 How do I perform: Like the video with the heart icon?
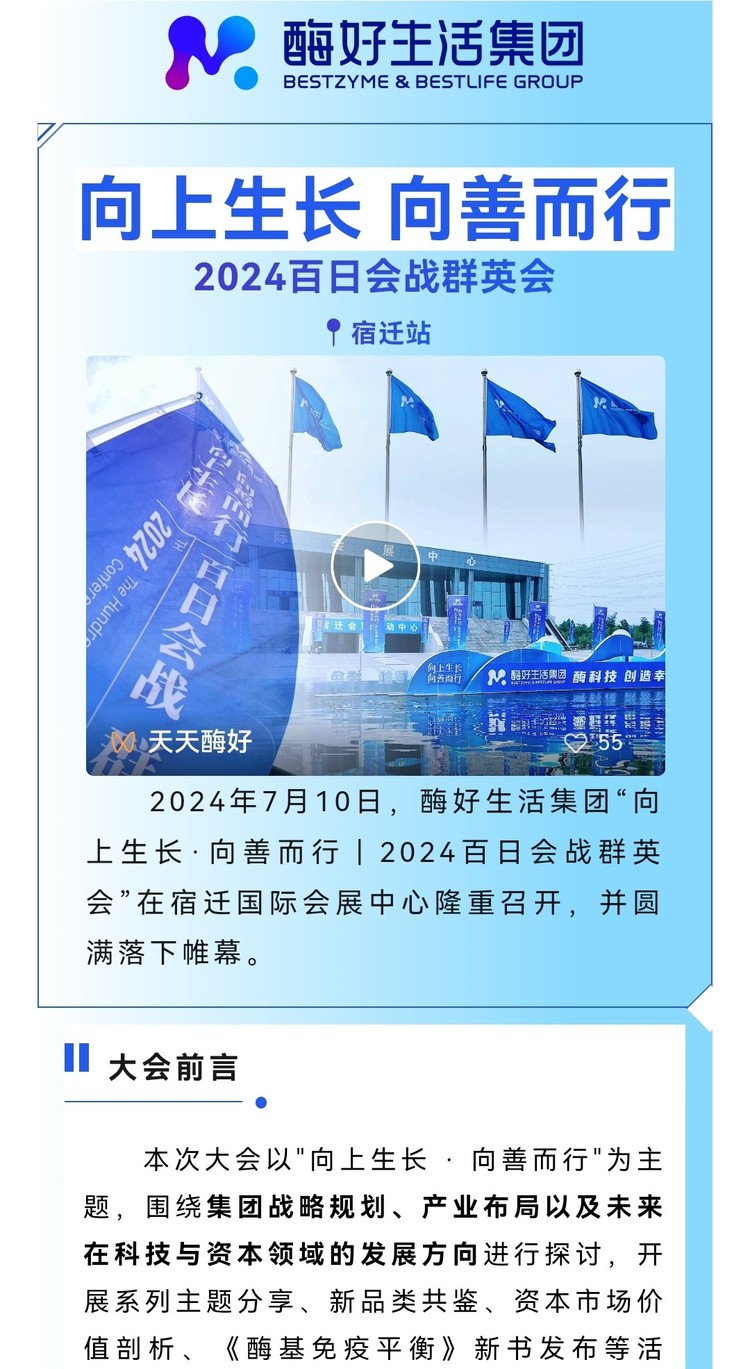click(577, 743)
